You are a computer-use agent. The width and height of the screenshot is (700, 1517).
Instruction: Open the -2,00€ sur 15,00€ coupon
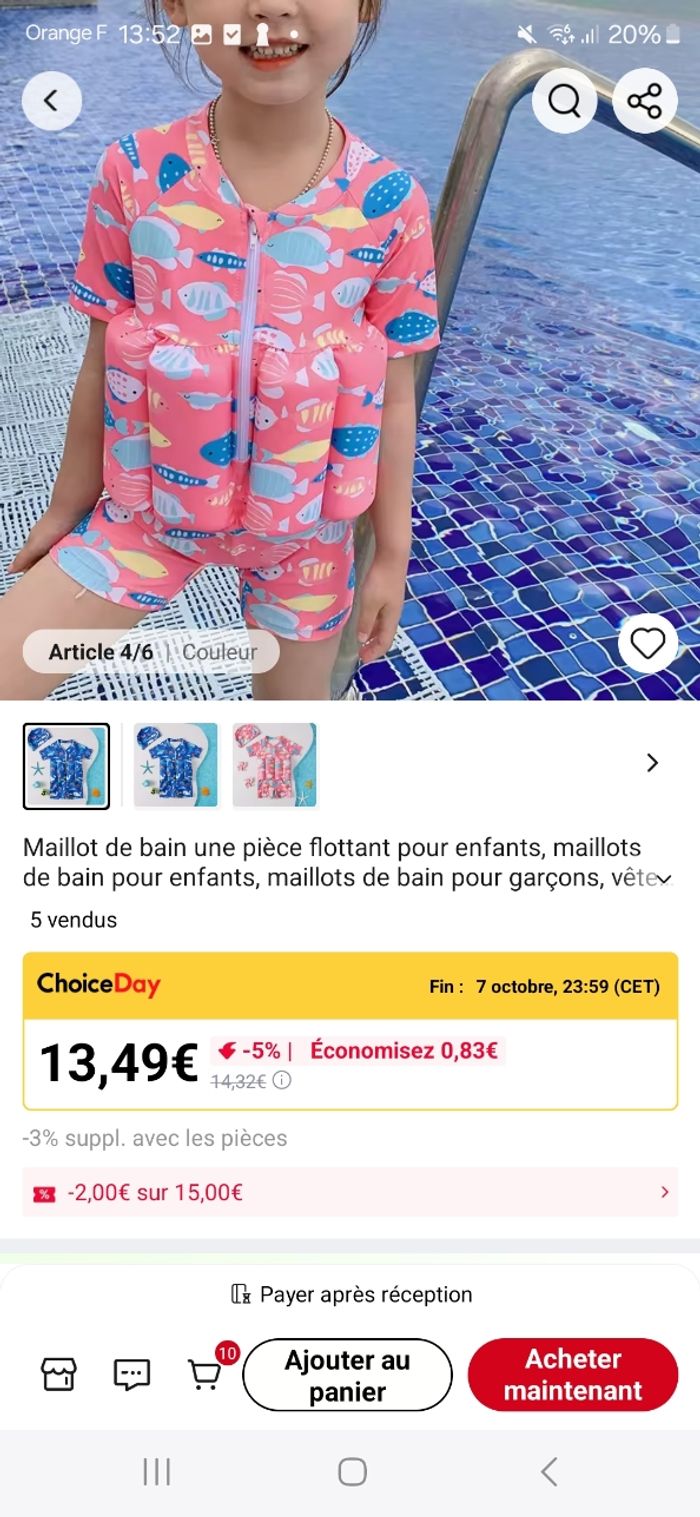350,1192
